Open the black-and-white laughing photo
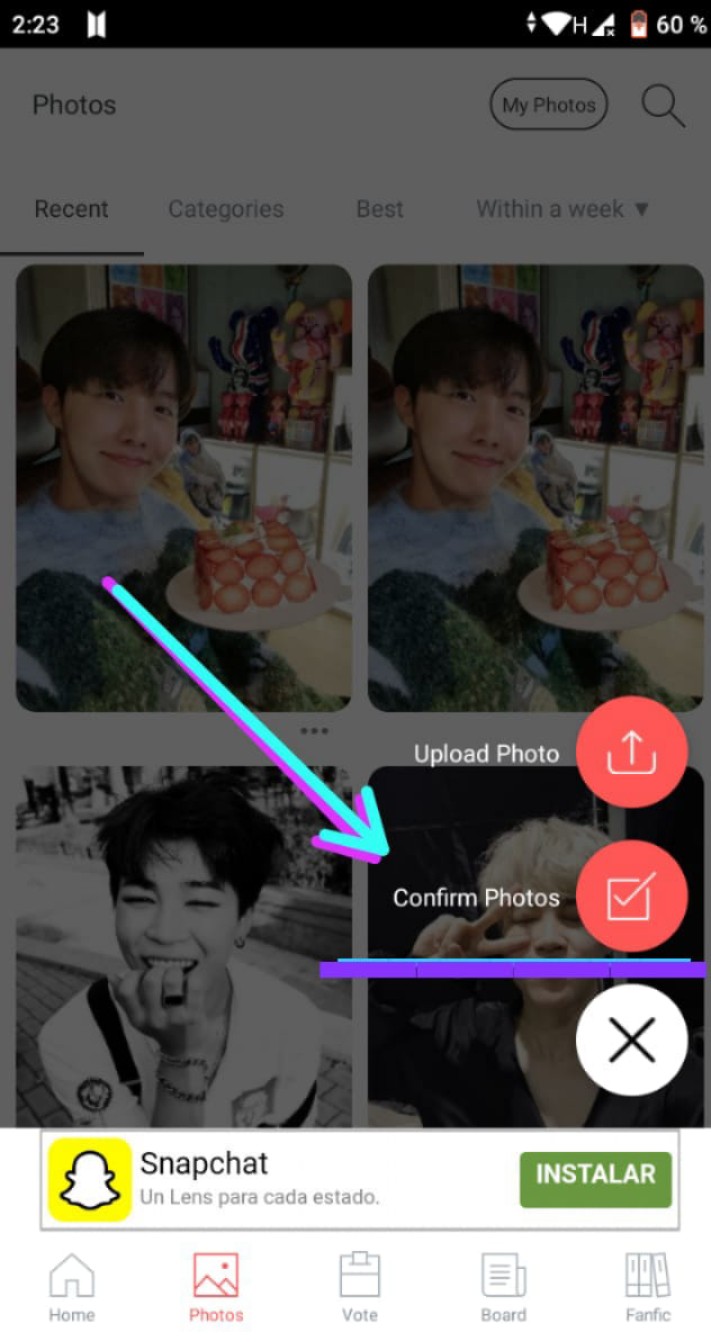Screen dimensions: 711x1342 click(x=184, y=946)
